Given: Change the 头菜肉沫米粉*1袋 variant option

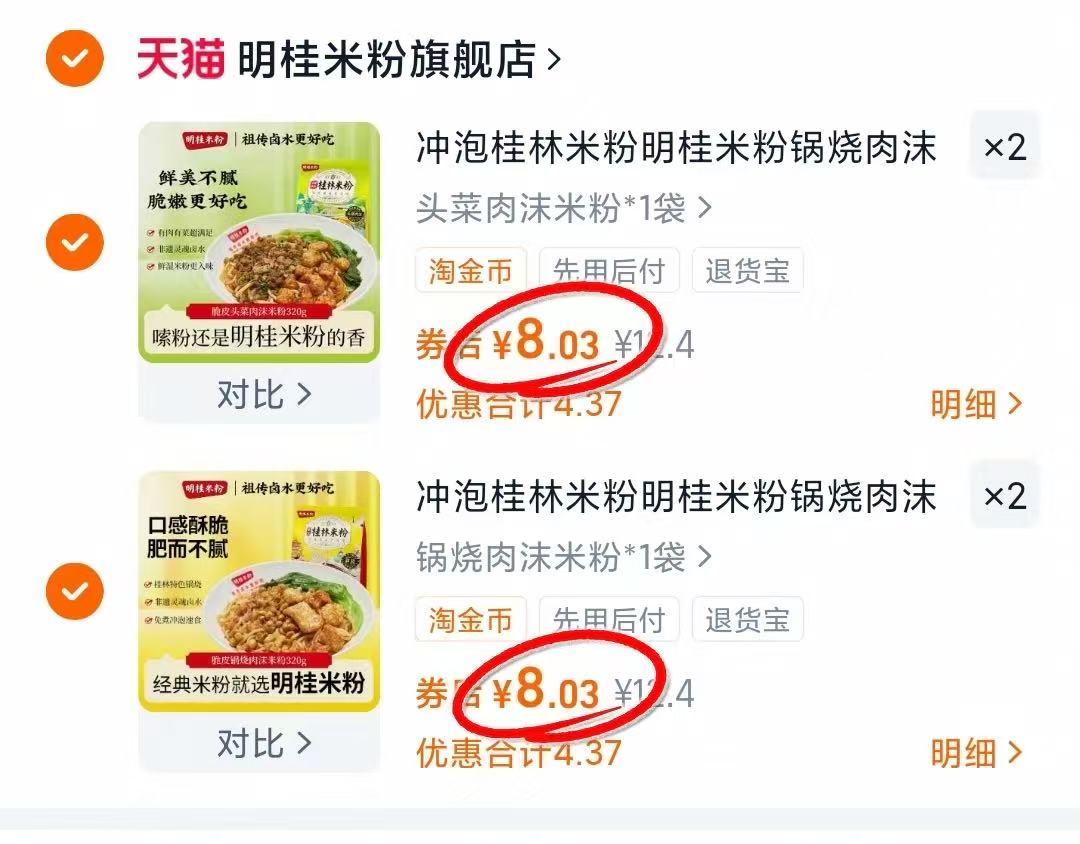Looking at the screenshot, I should coord(563,208).
